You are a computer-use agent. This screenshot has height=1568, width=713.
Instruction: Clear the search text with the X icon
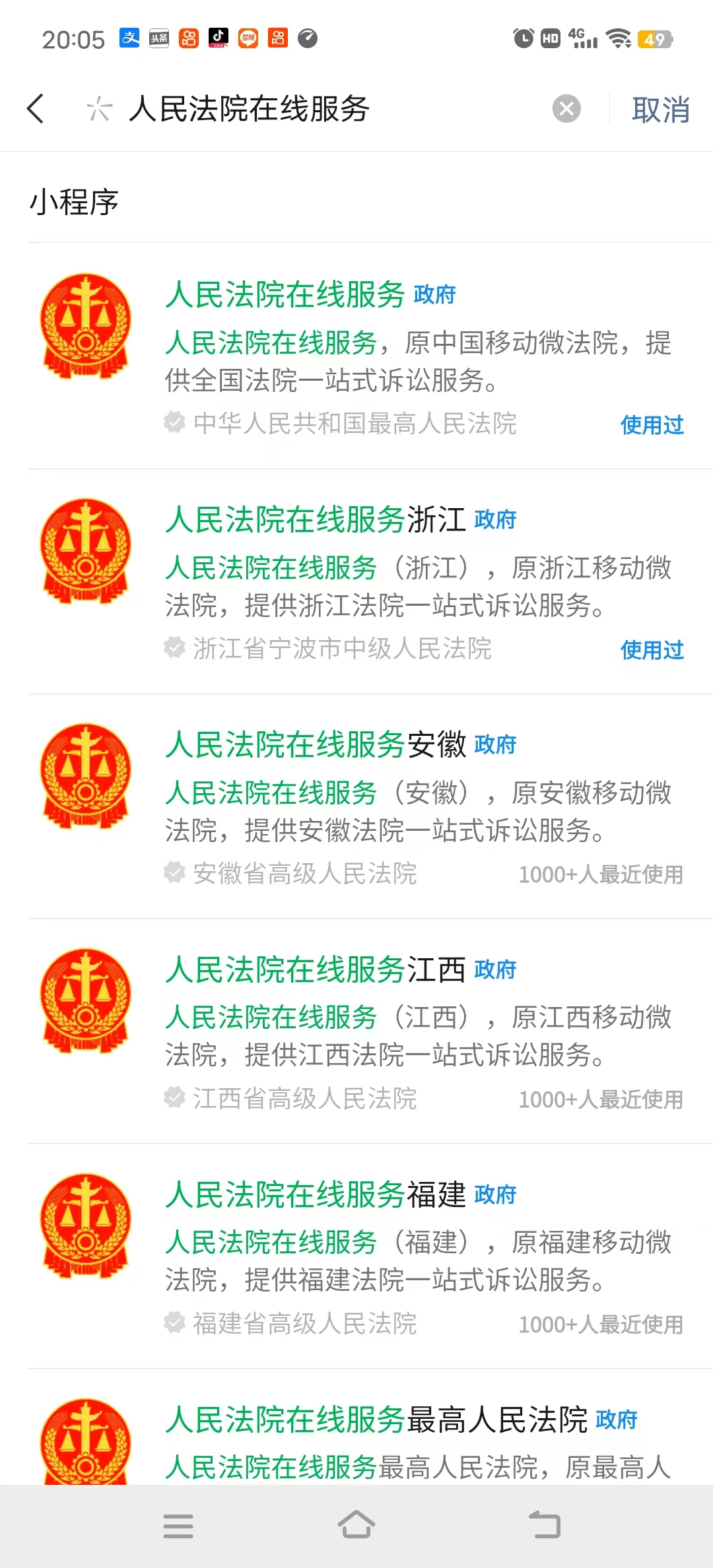pos(566,109)
